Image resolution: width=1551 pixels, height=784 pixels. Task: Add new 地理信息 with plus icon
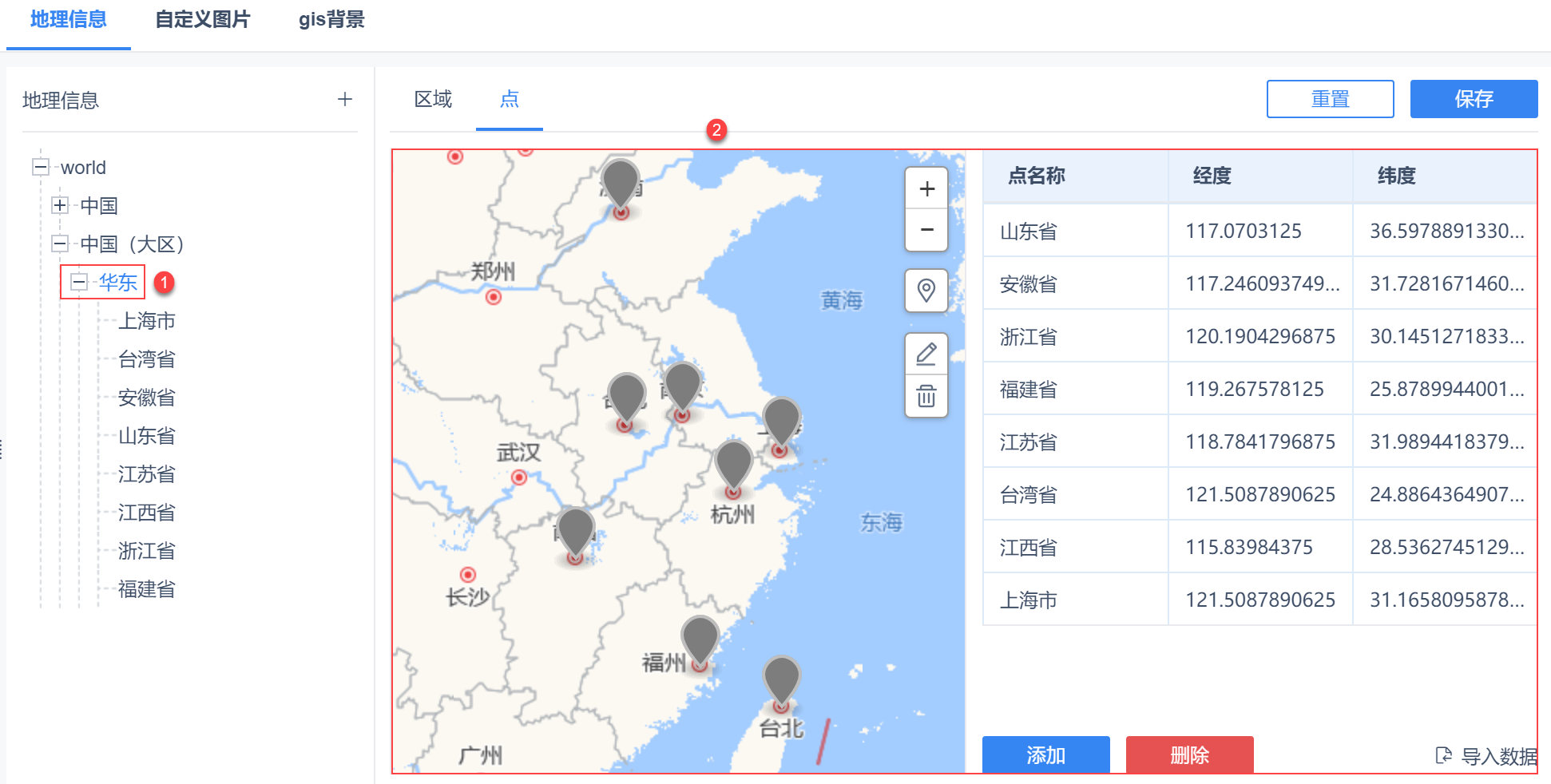345,100
